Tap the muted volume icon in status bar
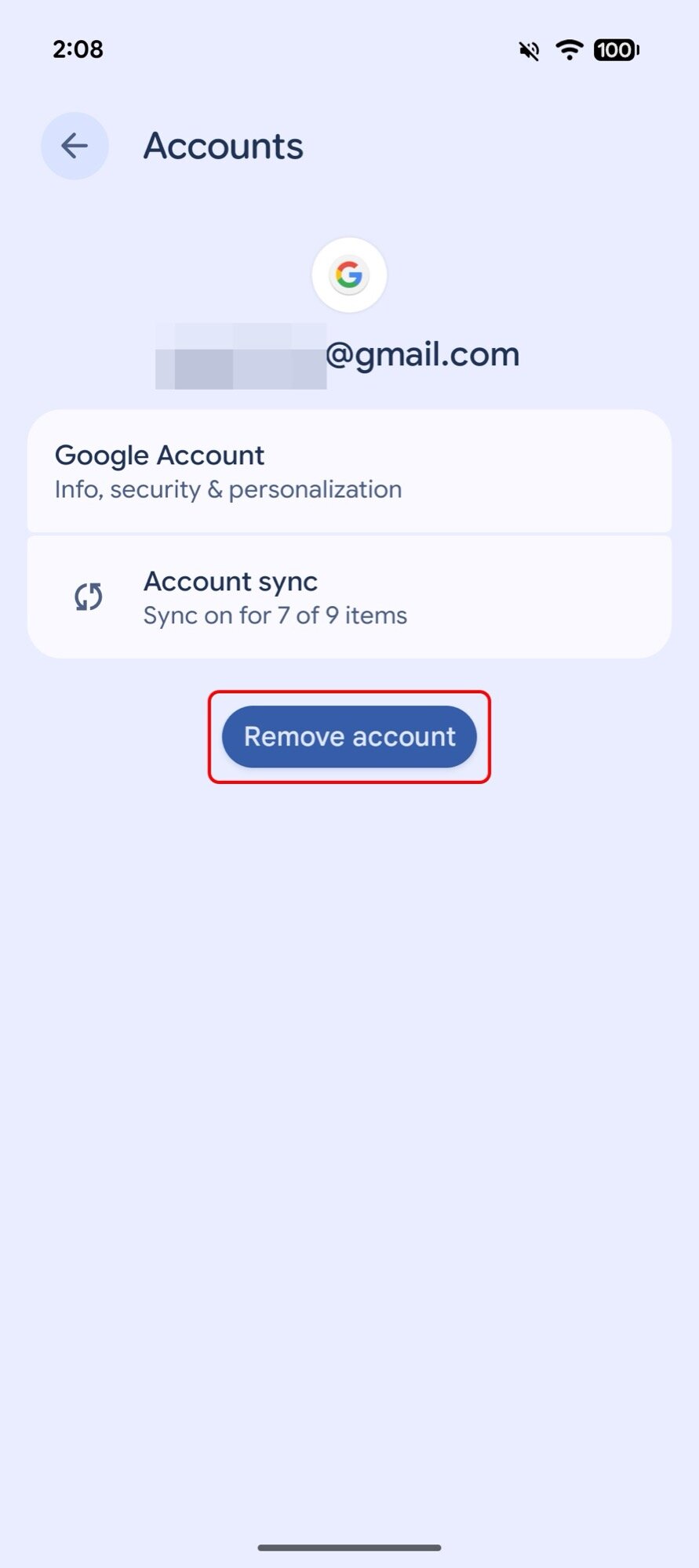Image resolution: width=699 pixels, height=1568 pixels. coord(527,49)
